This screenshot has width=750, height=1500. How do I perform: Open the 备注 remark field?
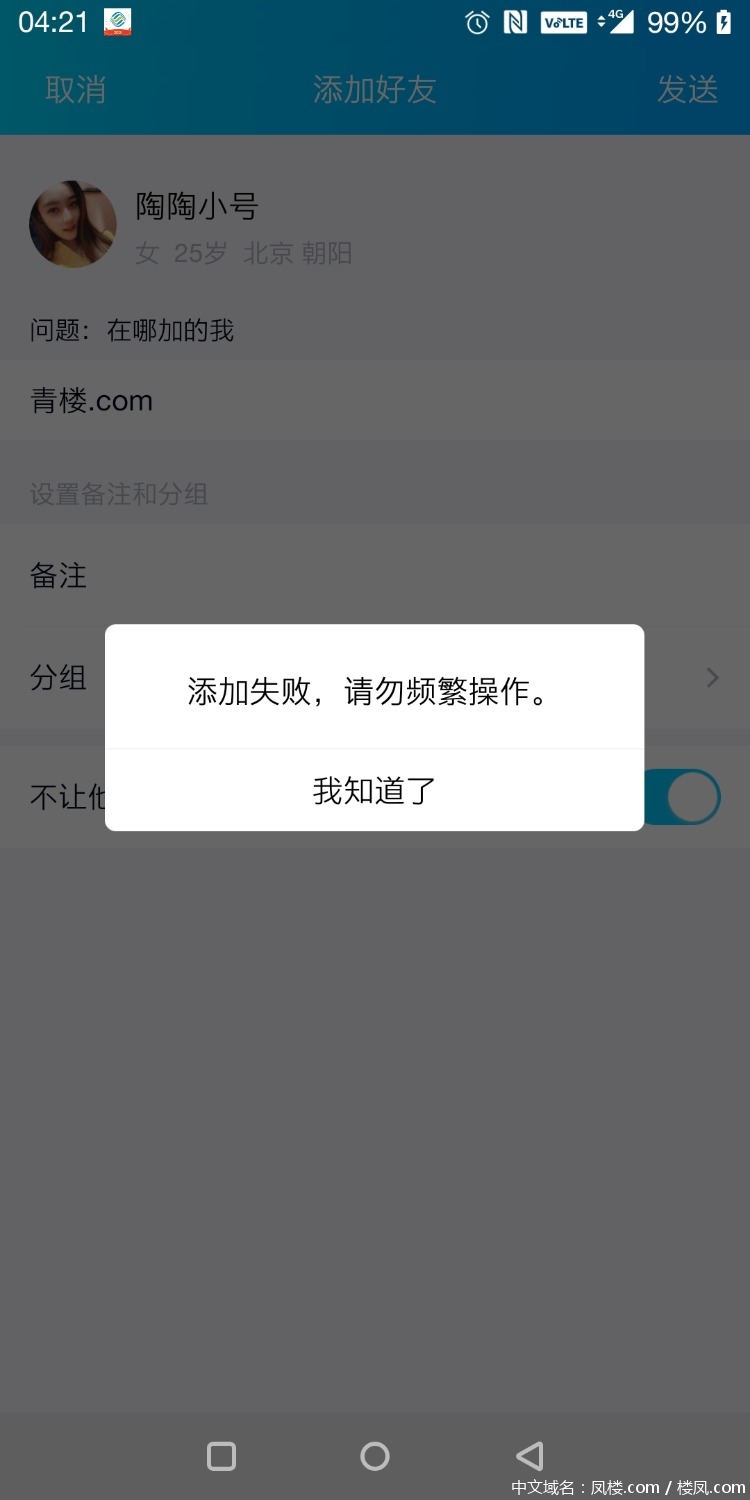pos(374,576)
